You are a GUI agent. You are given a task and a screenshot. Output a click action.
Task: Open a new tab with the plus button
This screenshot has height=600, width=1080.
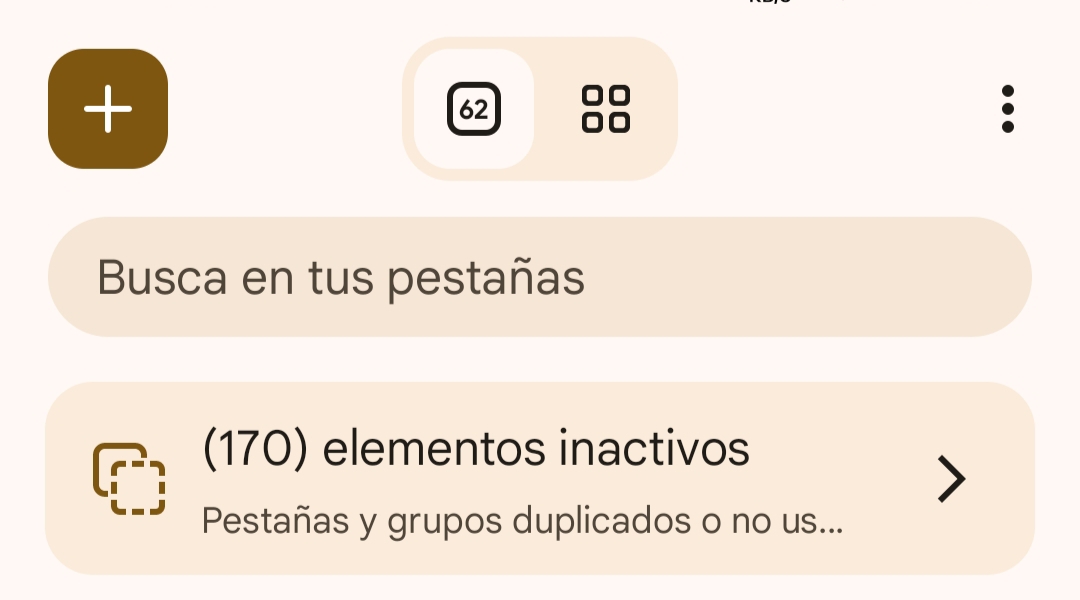pyautogui.click(x=108, y=109)
